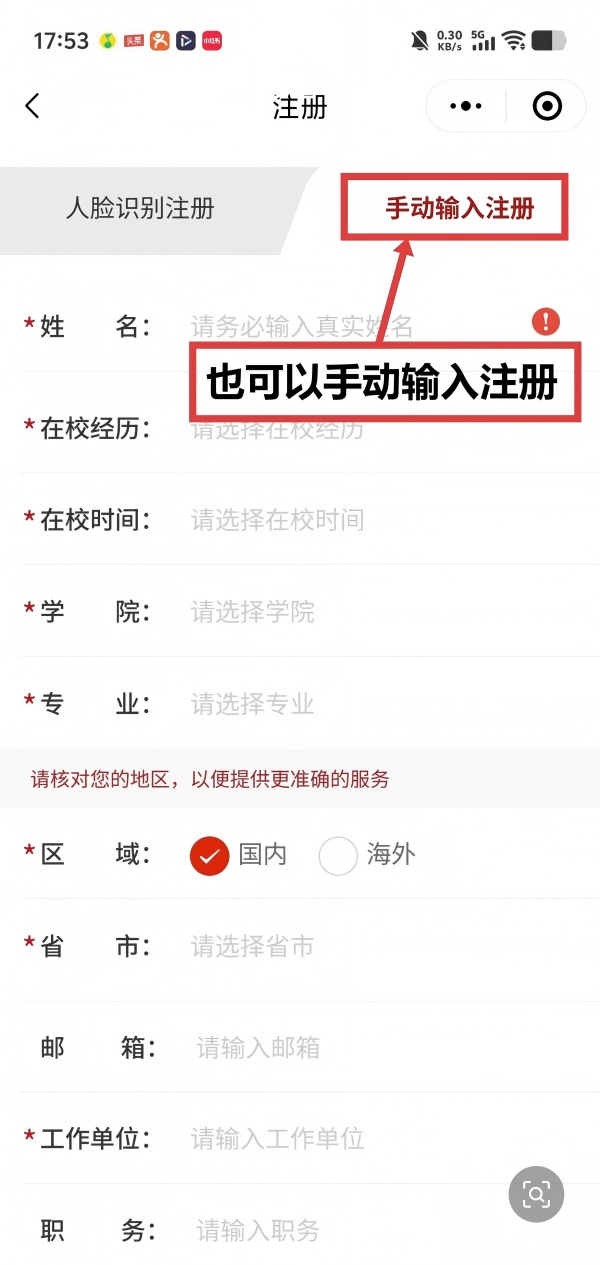Tap the floating scan search button
This screenshot has width=600, height=1265.
pyautogui.click(x=536, y=1194)
